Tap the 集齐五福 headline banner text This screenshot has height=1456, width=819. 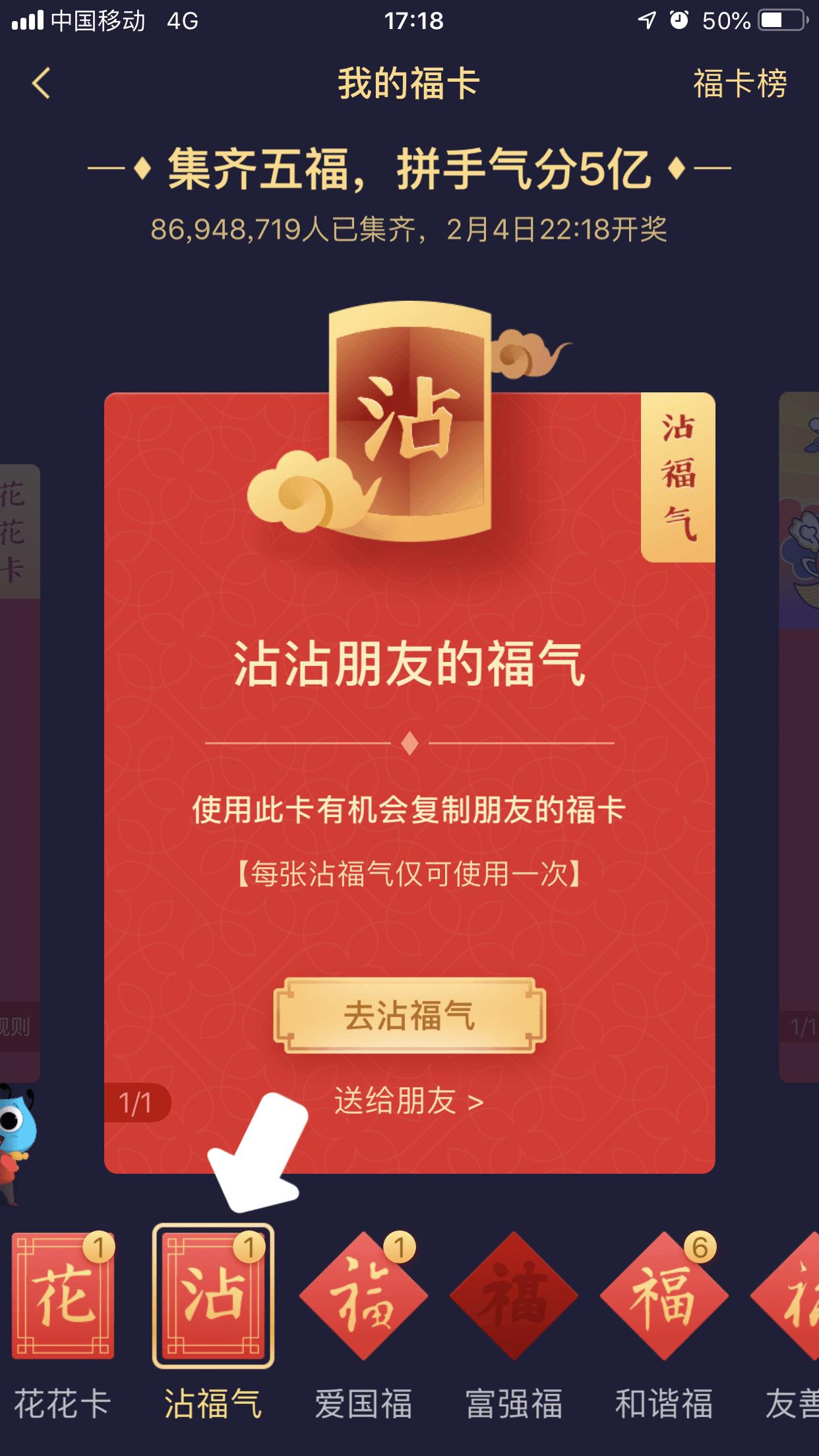tap(409, 168)
